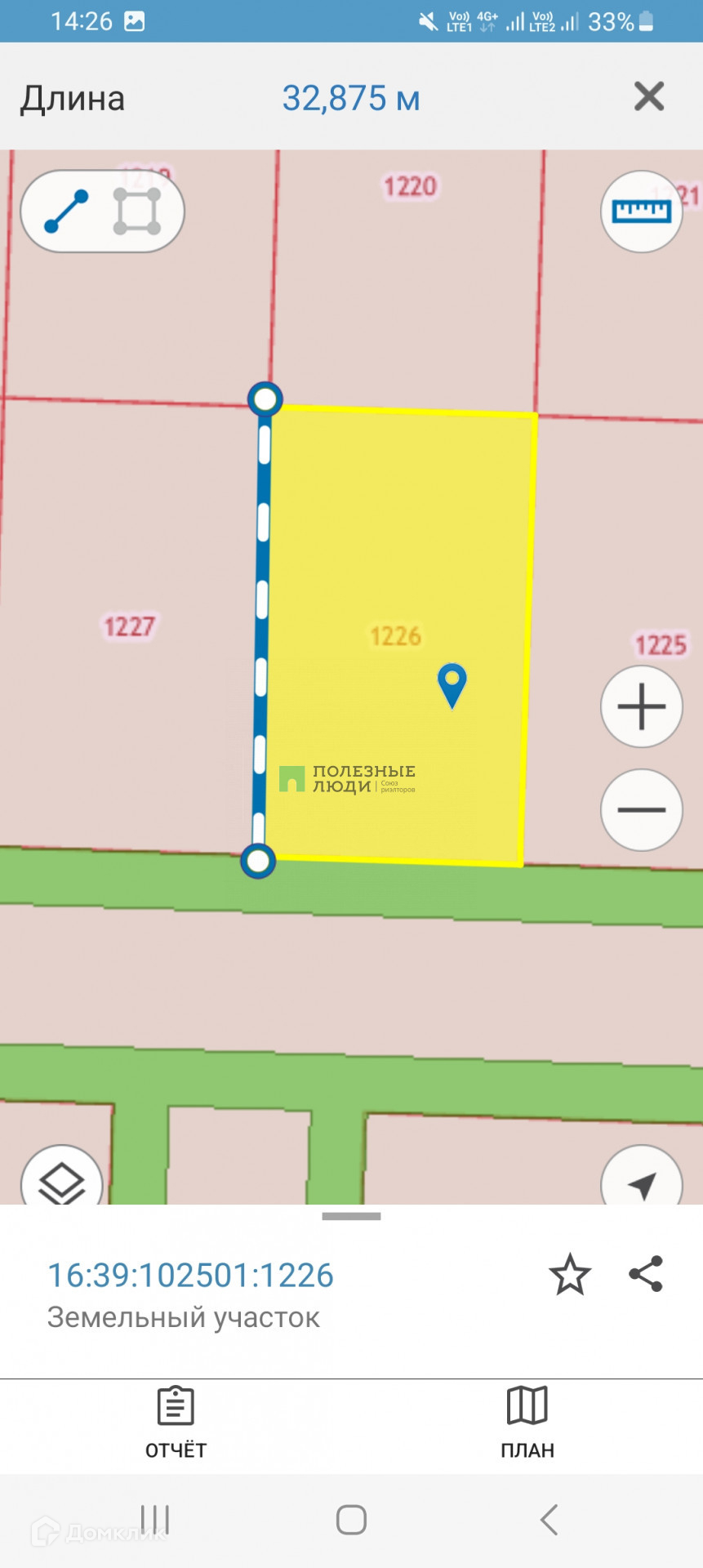Share the parcel 16:39:102501:1226
The image size is (703, 1568).
[646, 1274]
